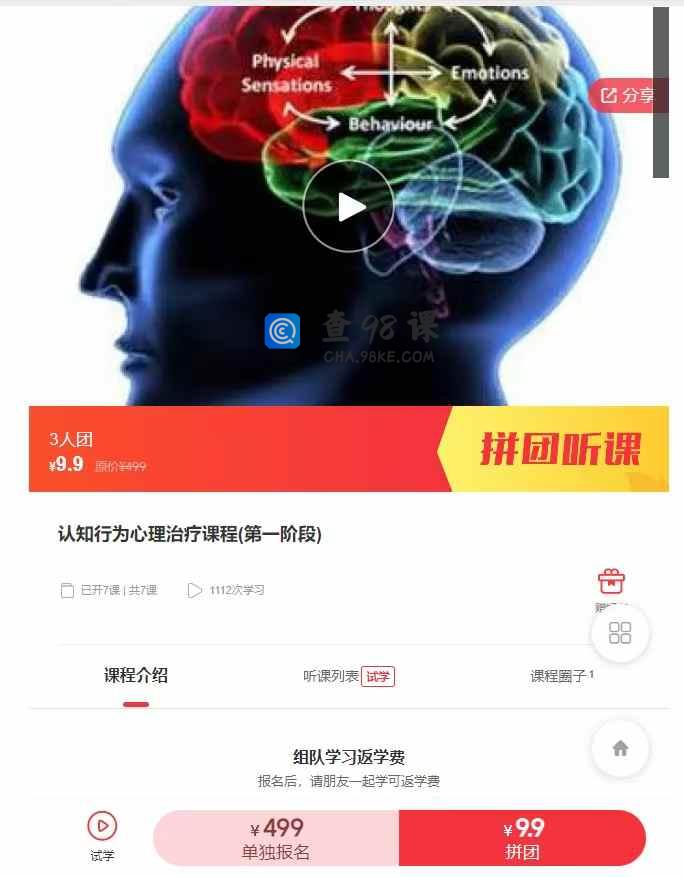Play the course preview video

pyautogui.click(x=348, y=206)
